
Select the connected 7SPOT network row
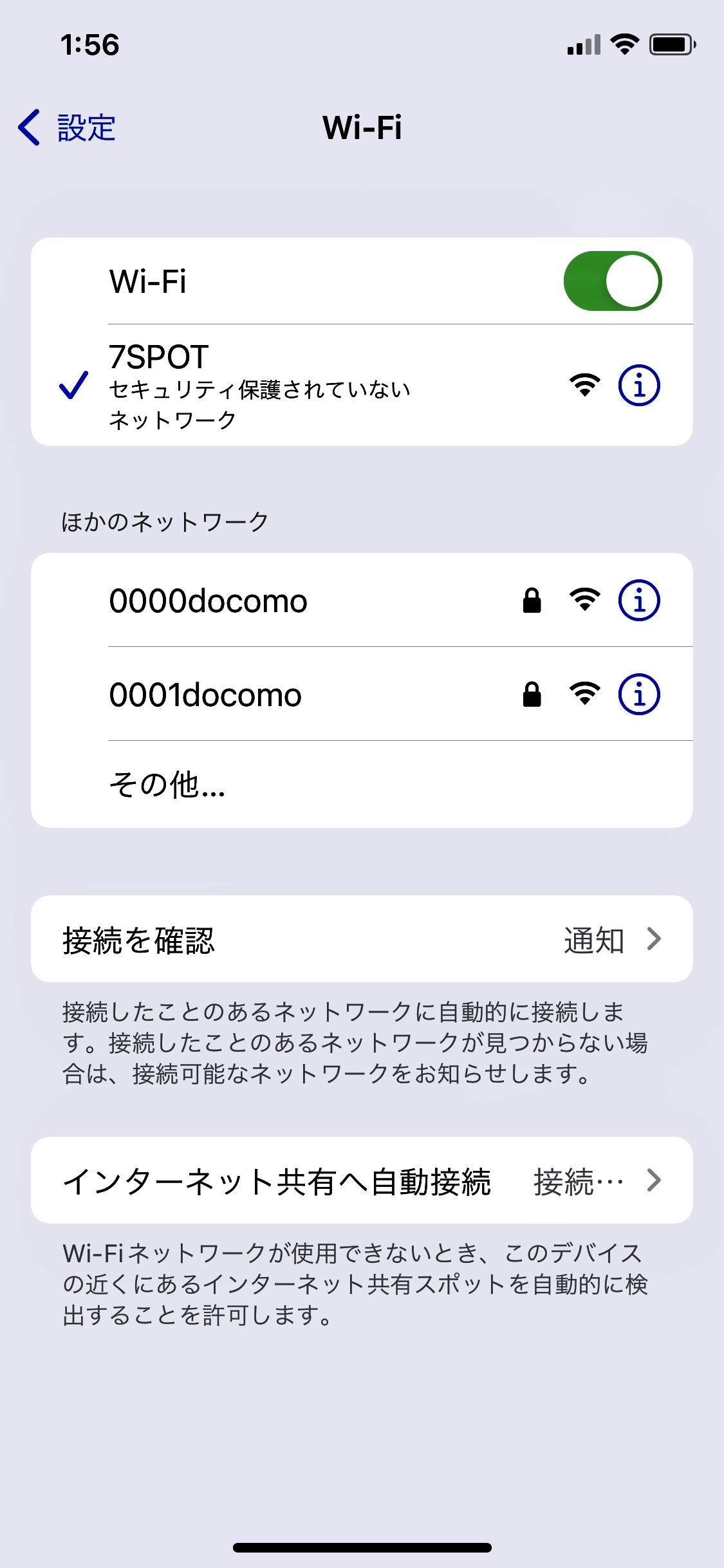[362, 386]
